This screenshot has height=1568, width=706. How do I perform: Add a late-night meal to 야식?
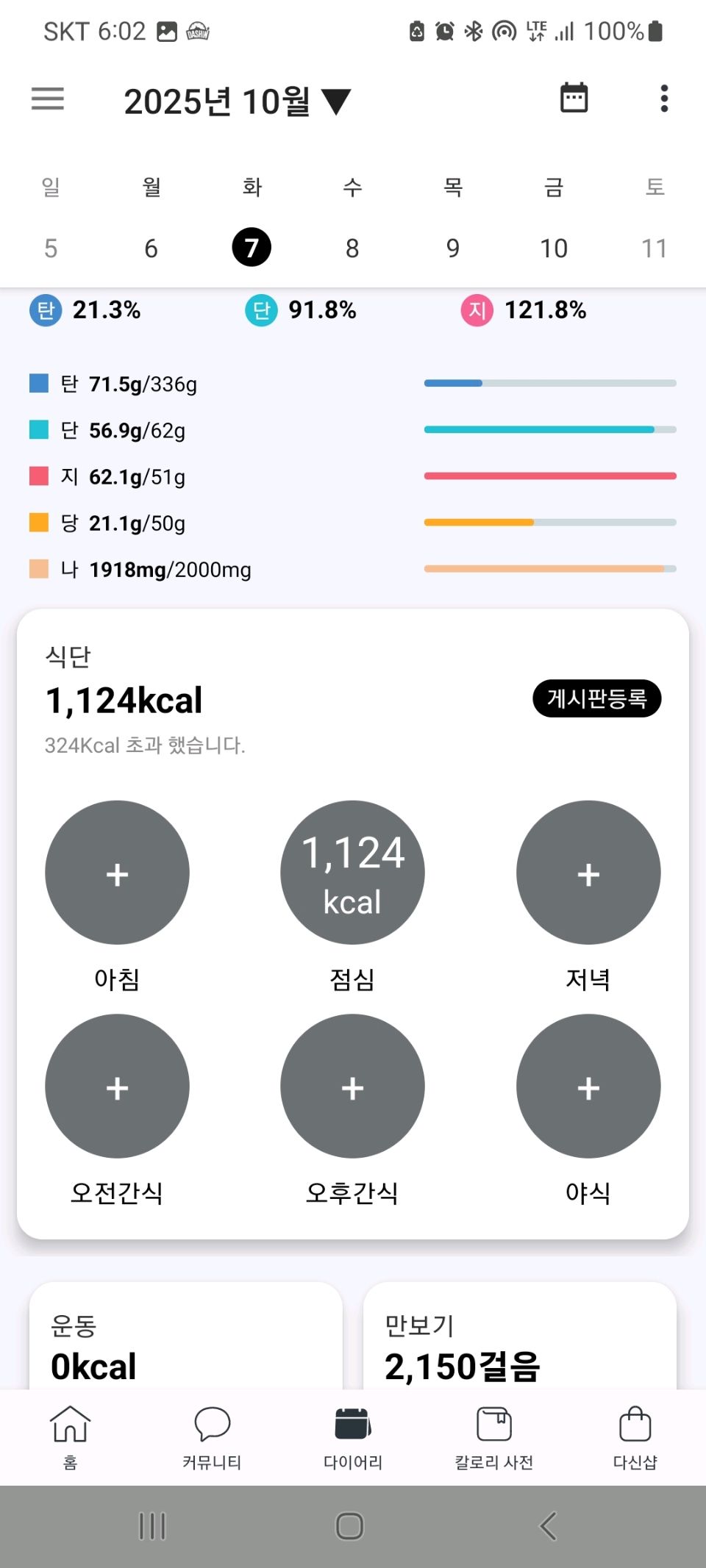pos(588,1086)
